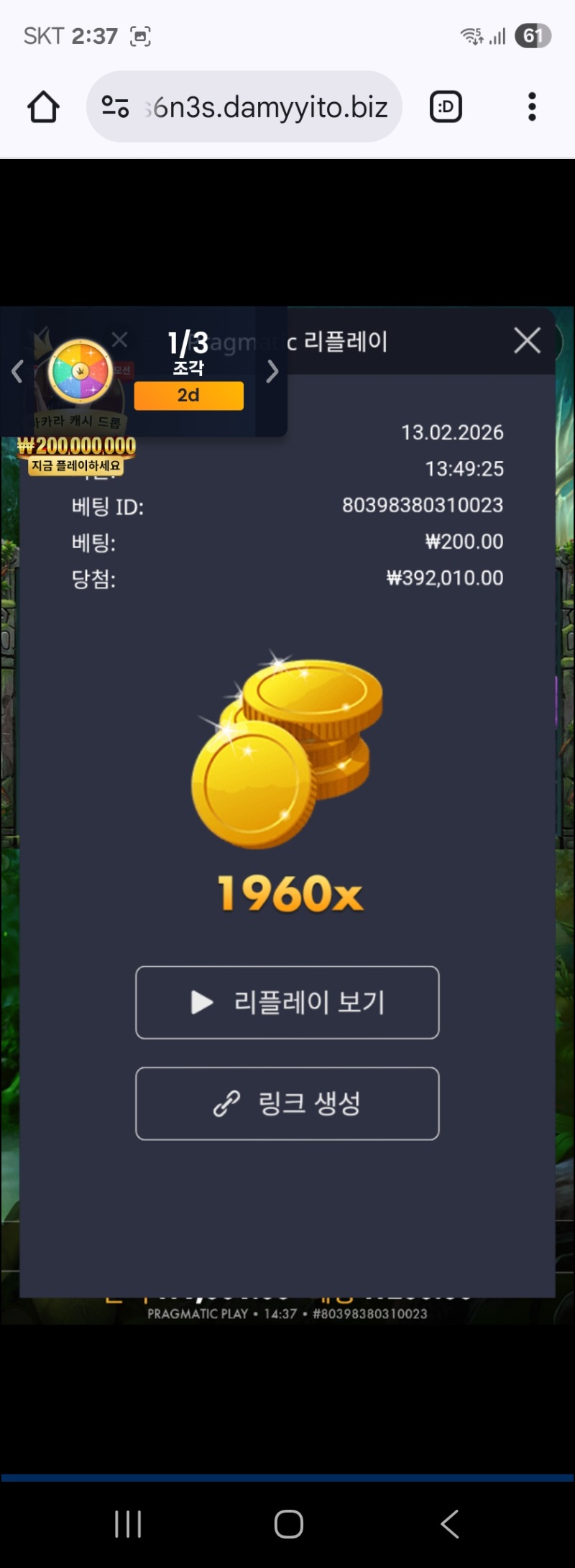575x1568 pixels.
Task: Close the replay dialog
Action: 527,340
